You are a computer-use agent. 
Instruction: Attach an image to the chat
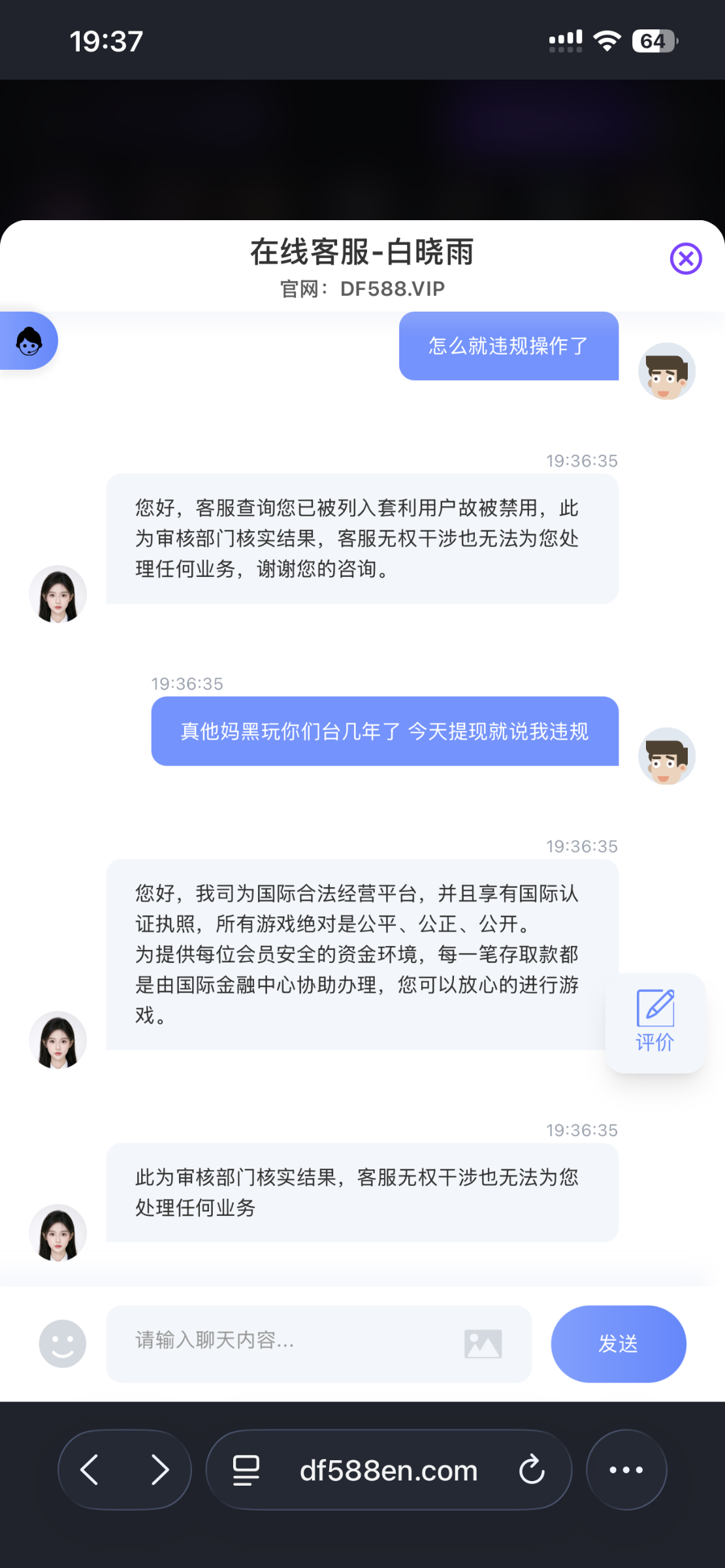point(483,1344)
